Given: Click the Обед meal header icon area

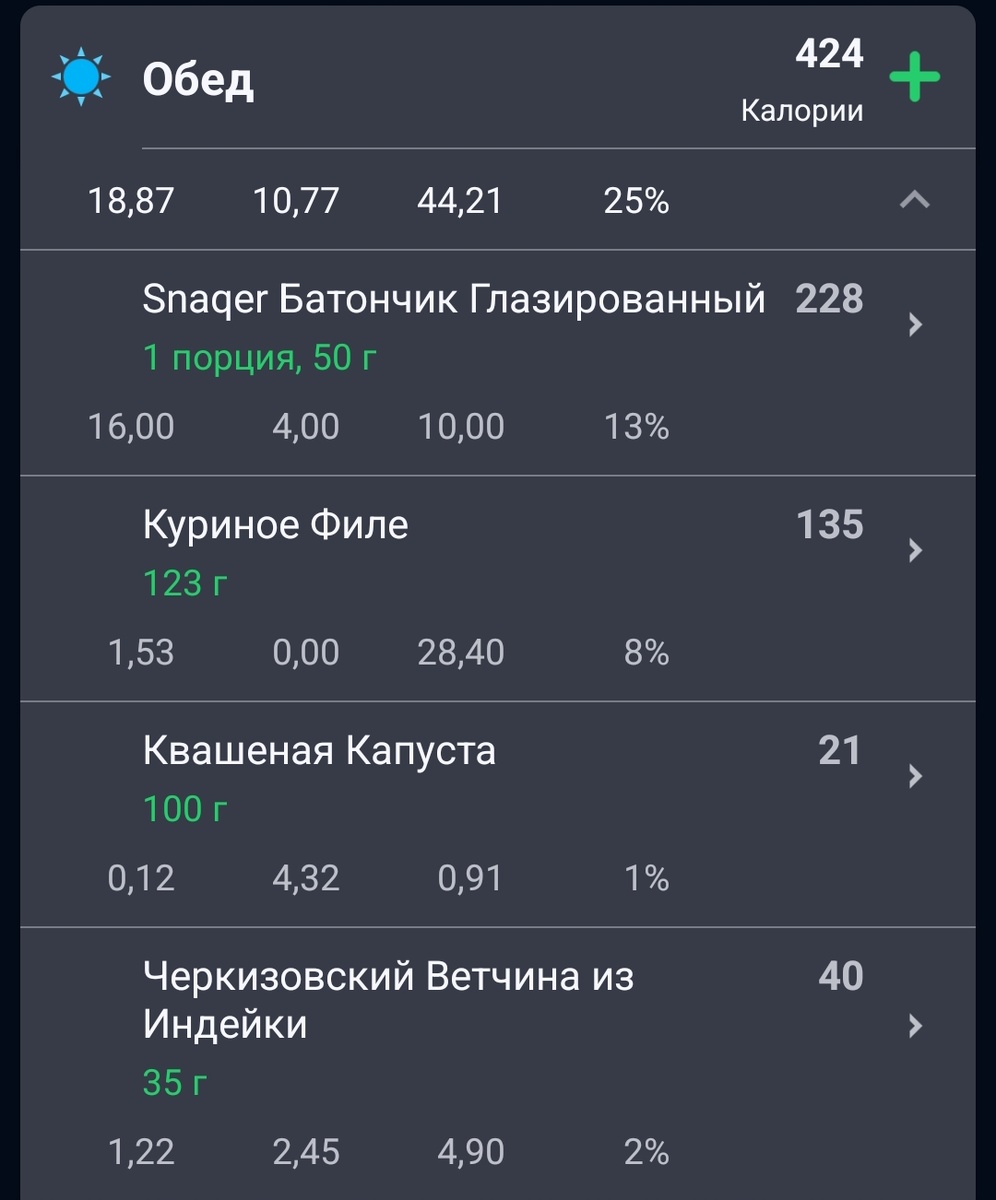Looking at the screenshot, I should [81, 75].
